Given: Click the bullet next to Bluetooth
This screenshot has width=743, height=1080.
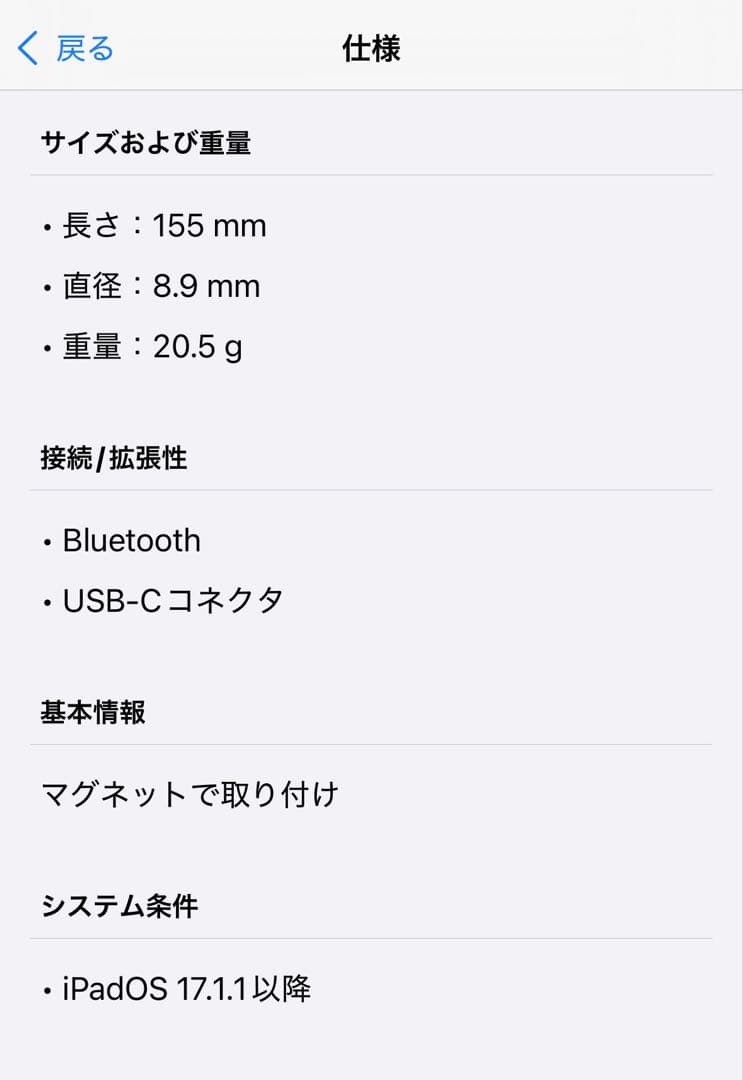Looking at the screenshot, I should (x=47, y=542).
